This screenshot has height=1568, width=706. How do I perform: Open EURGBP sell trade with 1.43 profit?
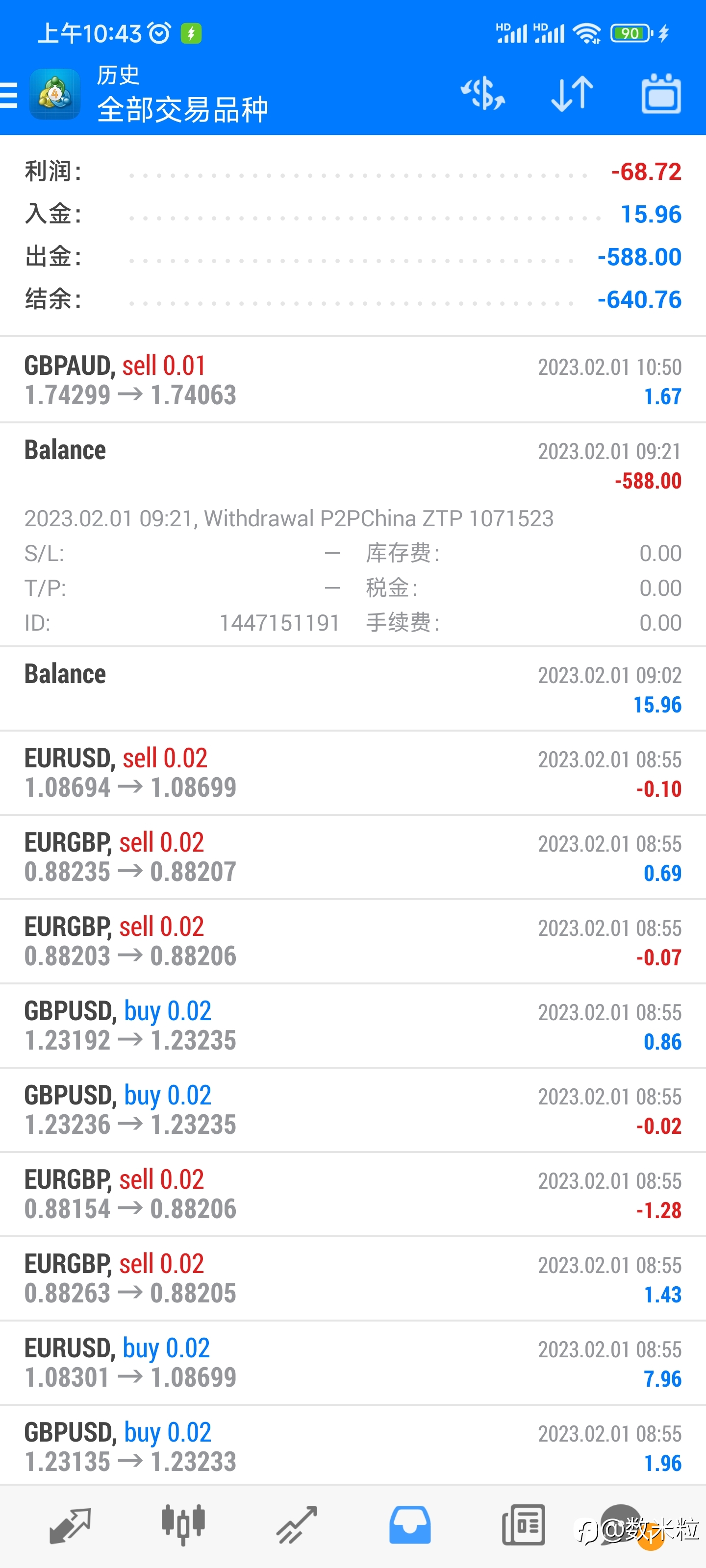[353, 1279]
